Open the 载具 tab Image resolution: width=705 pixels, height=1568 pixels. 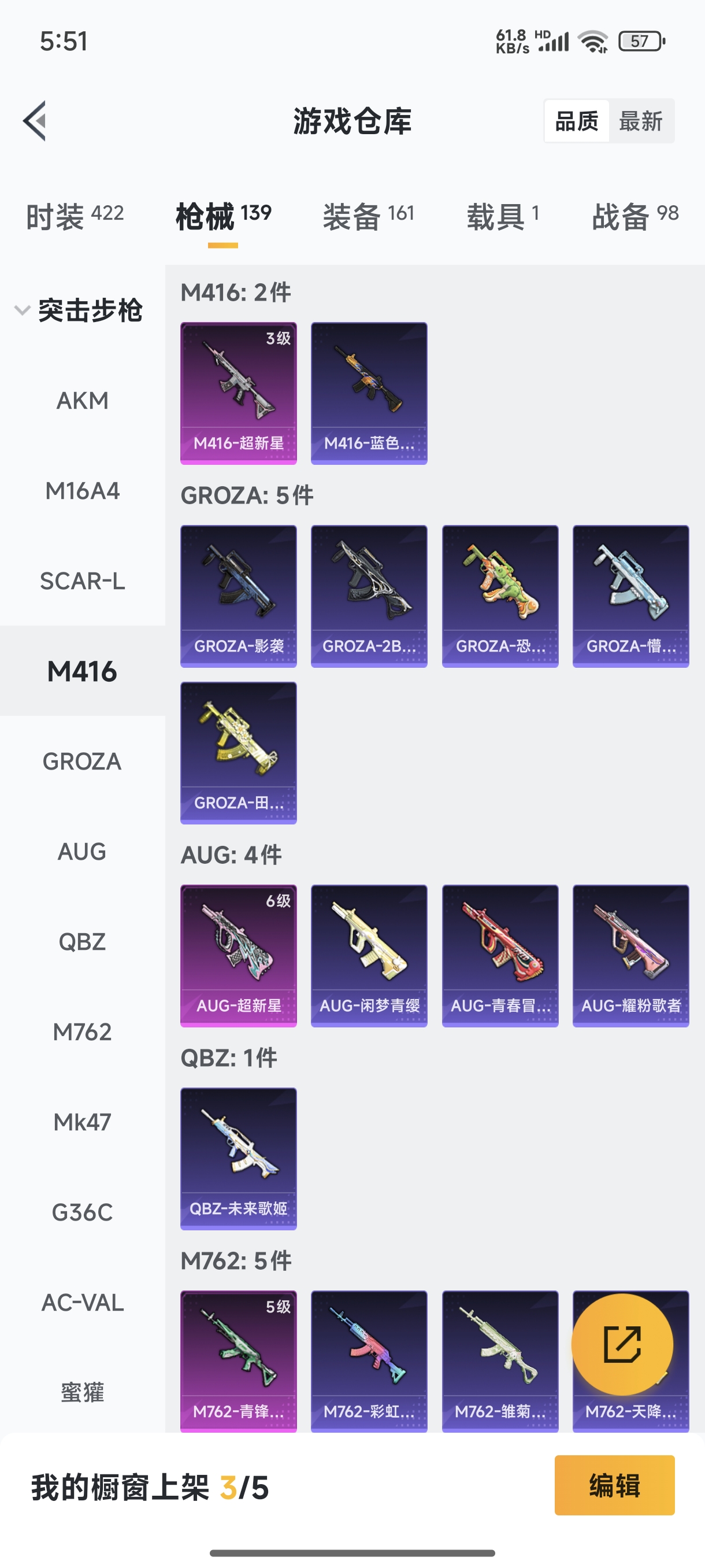(502, 216)
